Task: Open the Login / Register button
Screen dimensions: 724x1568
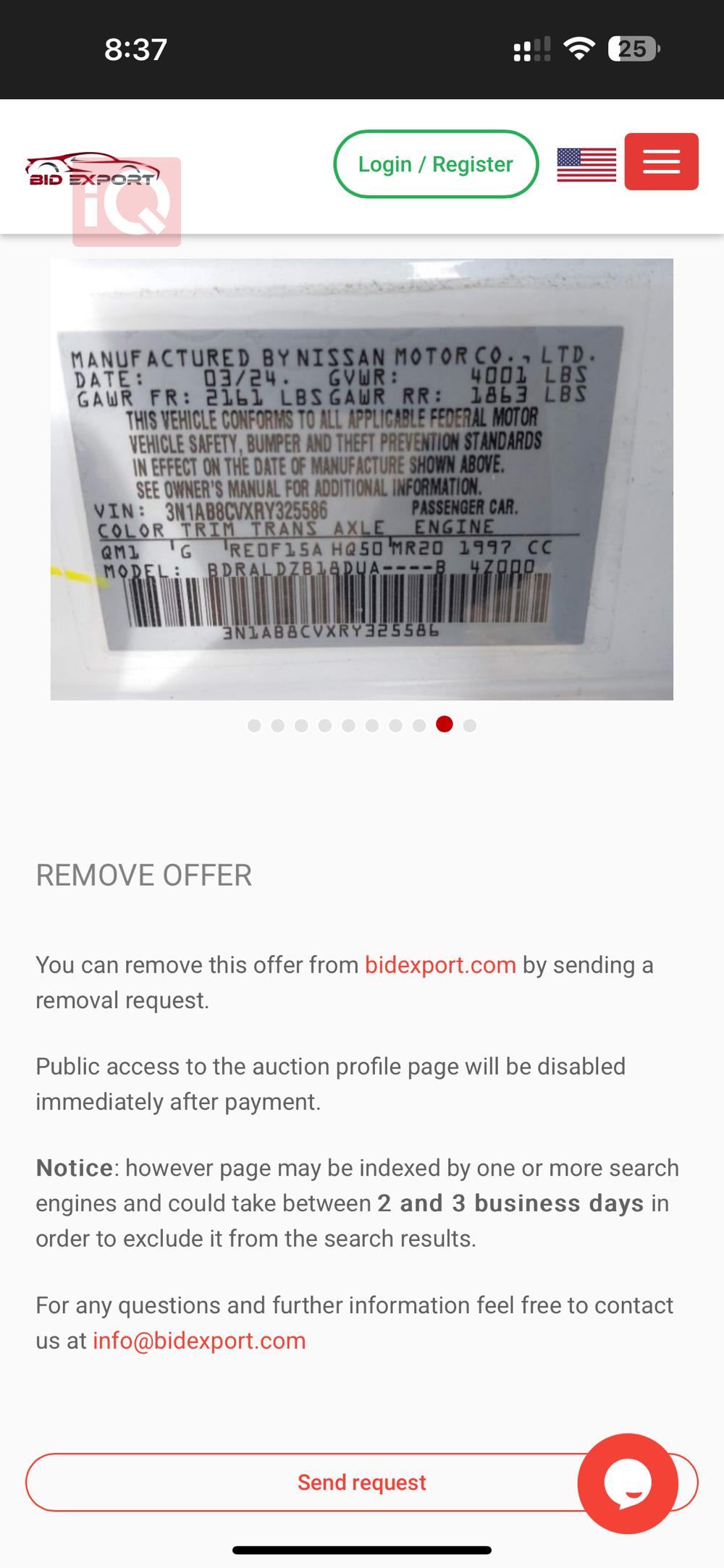Action: 436,164
